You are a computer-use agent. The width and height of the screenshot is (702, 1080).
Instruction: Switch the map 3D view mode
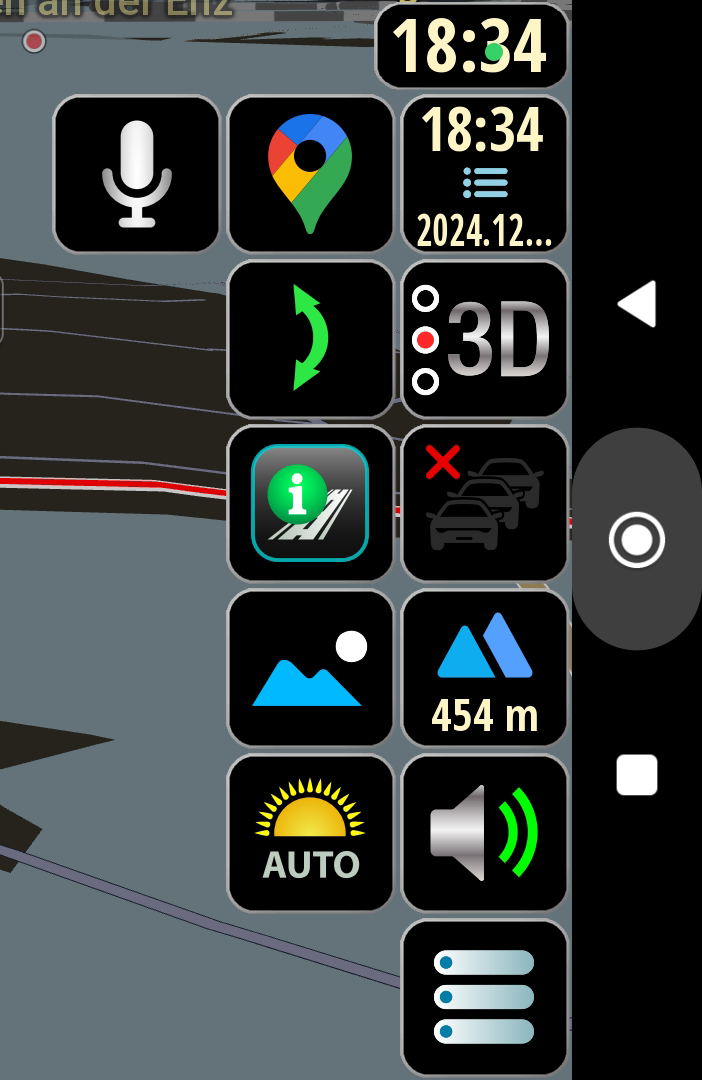click(x=485, y=339)
